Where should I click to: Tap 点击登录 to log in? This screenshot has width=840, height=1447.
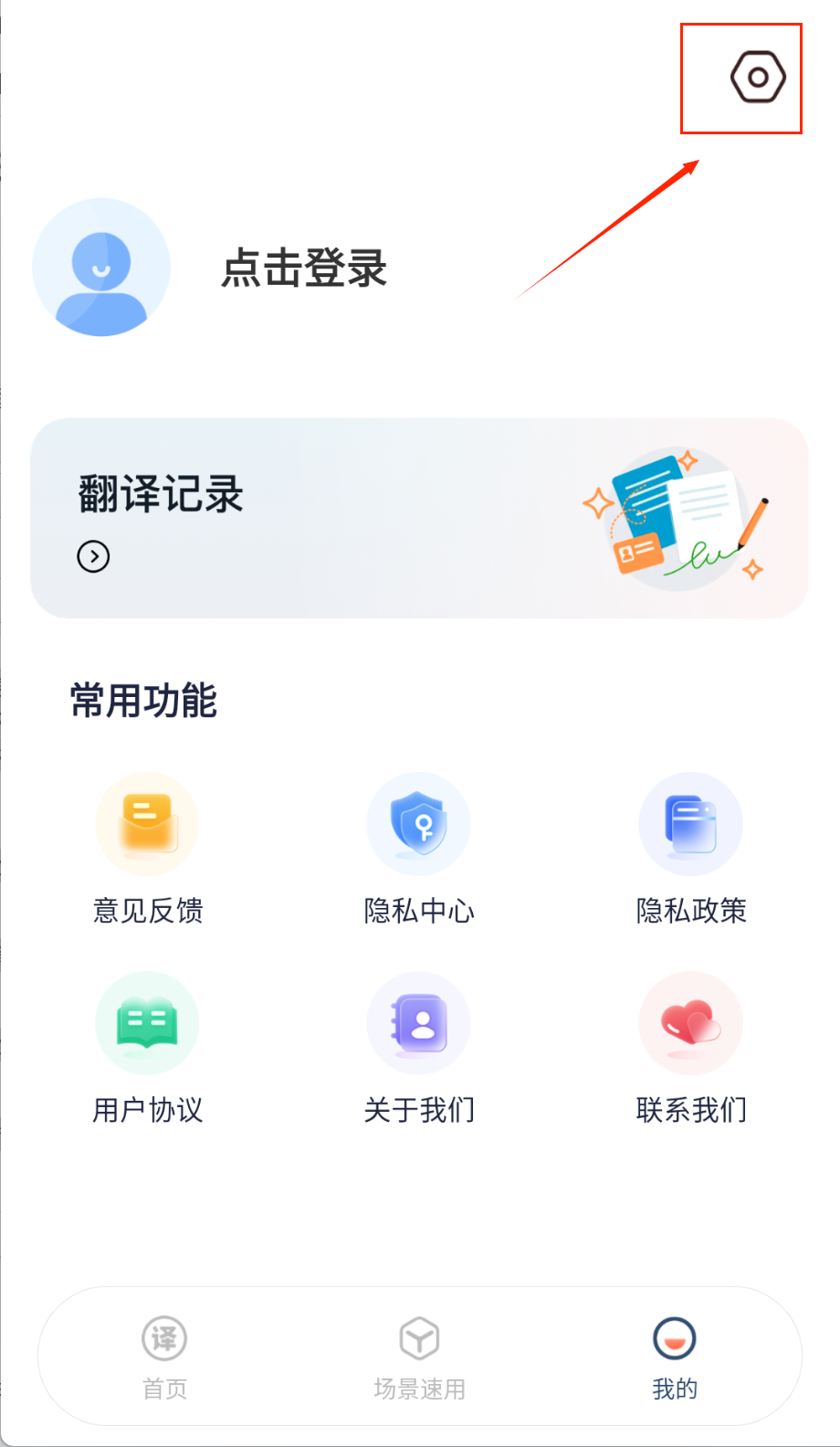pyautogui.click(x=304, y=269)
